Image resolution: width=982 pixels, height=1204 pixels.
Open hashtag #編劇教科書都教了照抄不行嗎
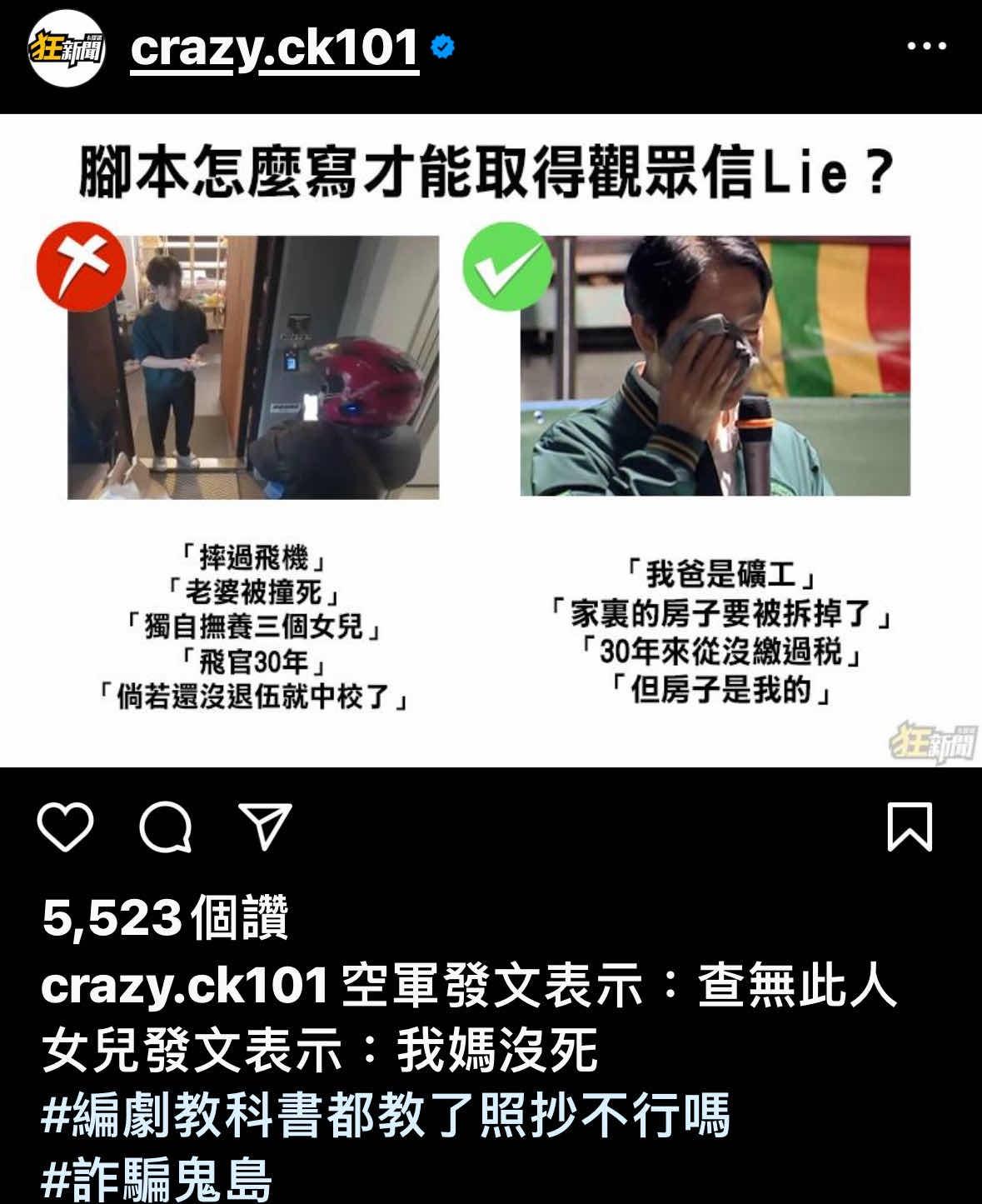385,1117
